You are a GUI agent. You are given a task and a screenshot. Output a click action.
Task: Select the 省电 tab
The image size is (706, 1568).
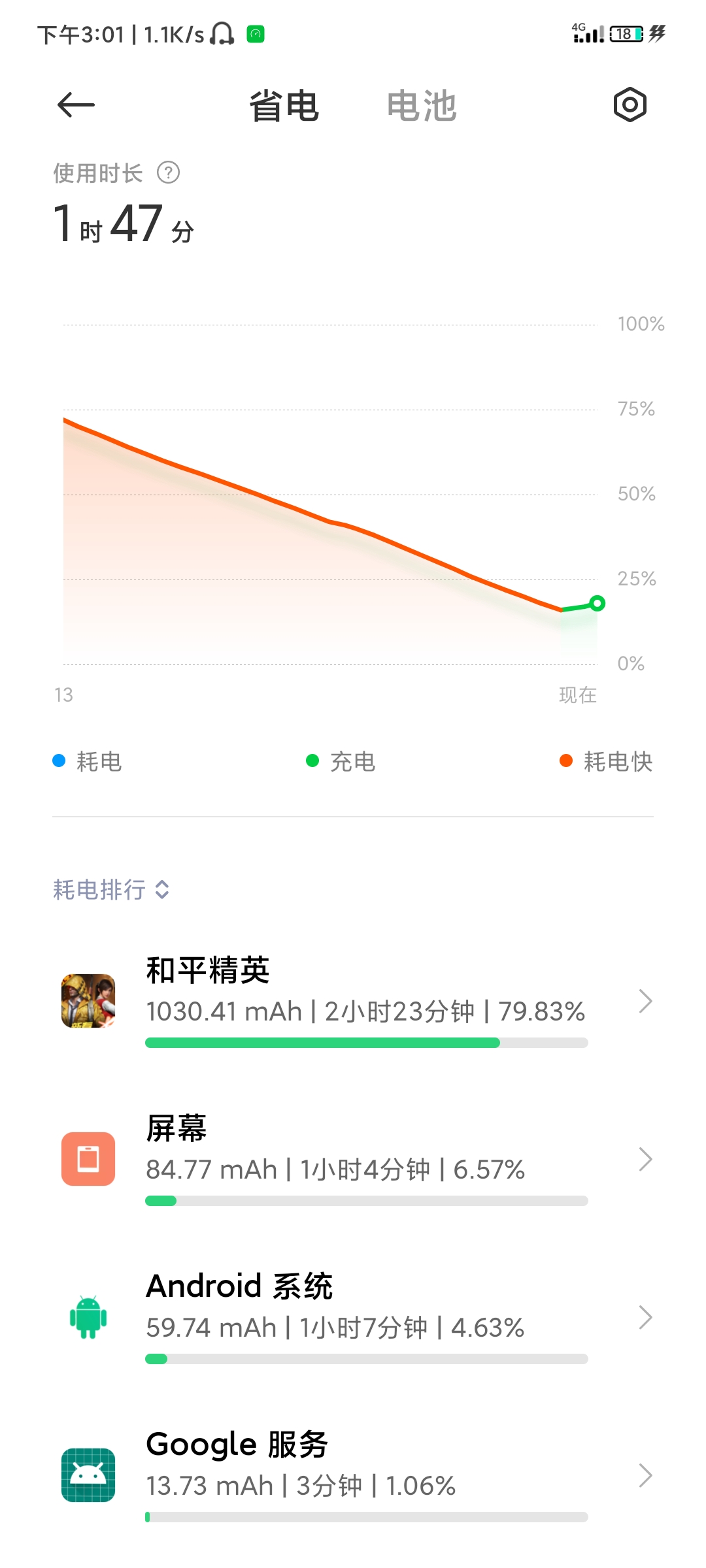click(x=284, y=106)
